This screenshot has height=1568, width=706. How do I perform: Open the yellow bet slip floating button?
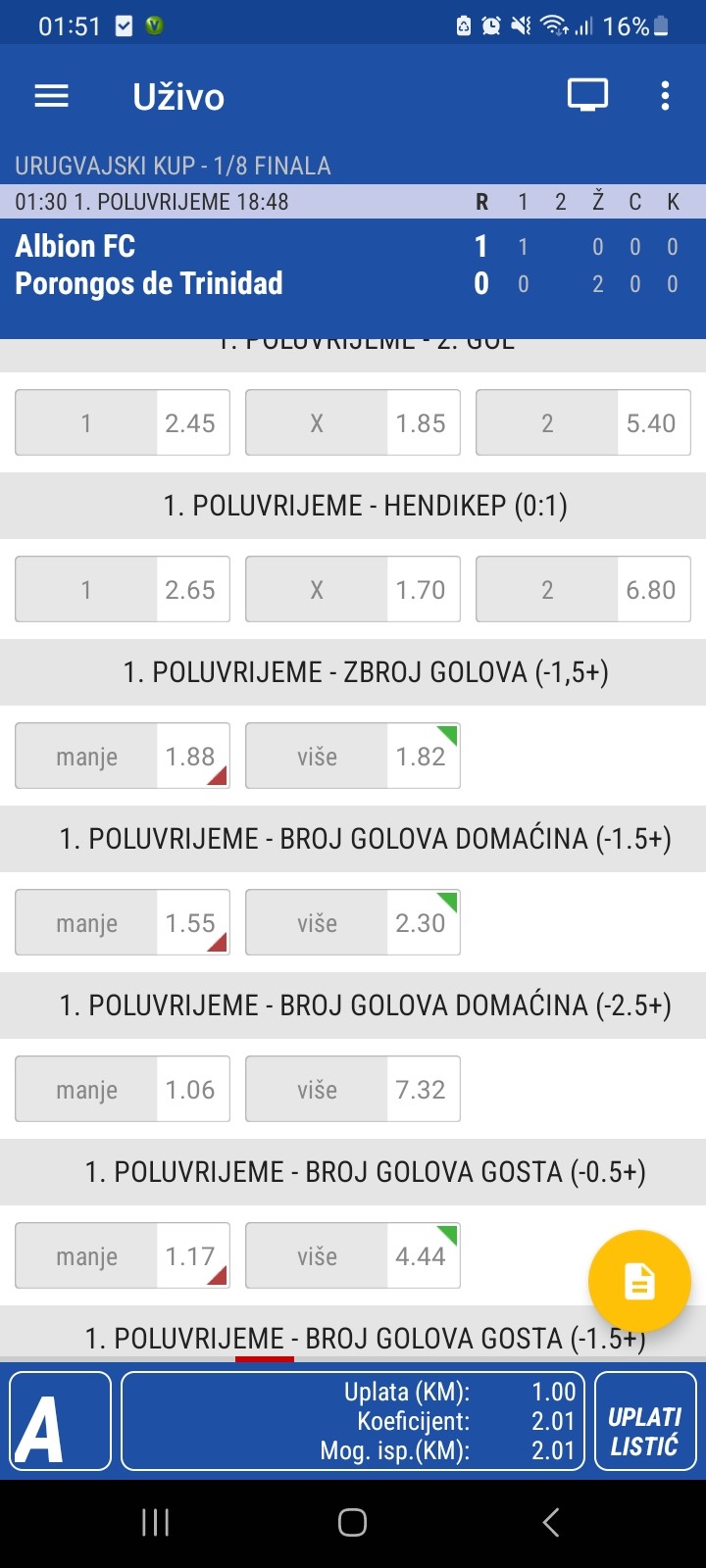click(x=639, y=1281)
